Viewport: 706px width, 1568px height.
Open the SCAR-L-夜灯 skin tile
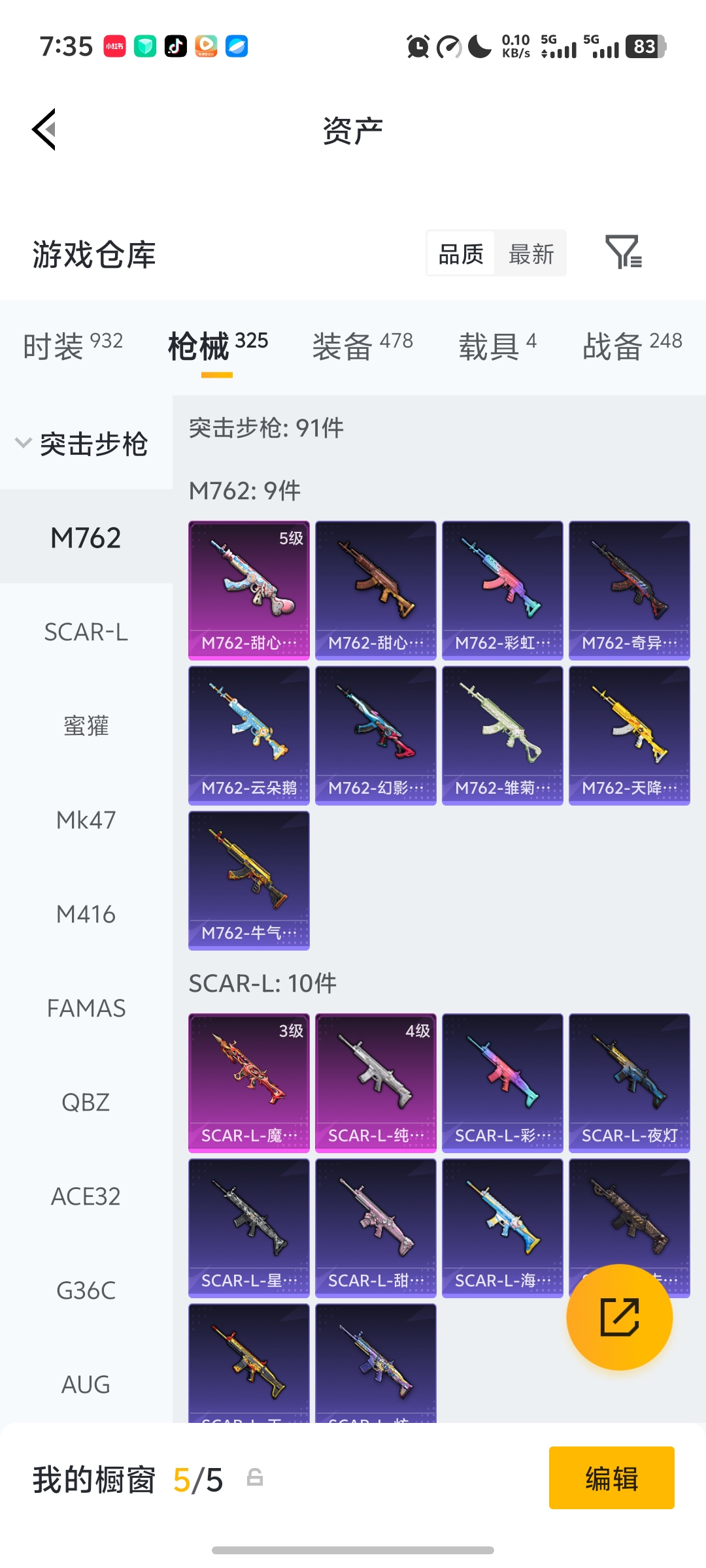click(x=629, y=1083)
